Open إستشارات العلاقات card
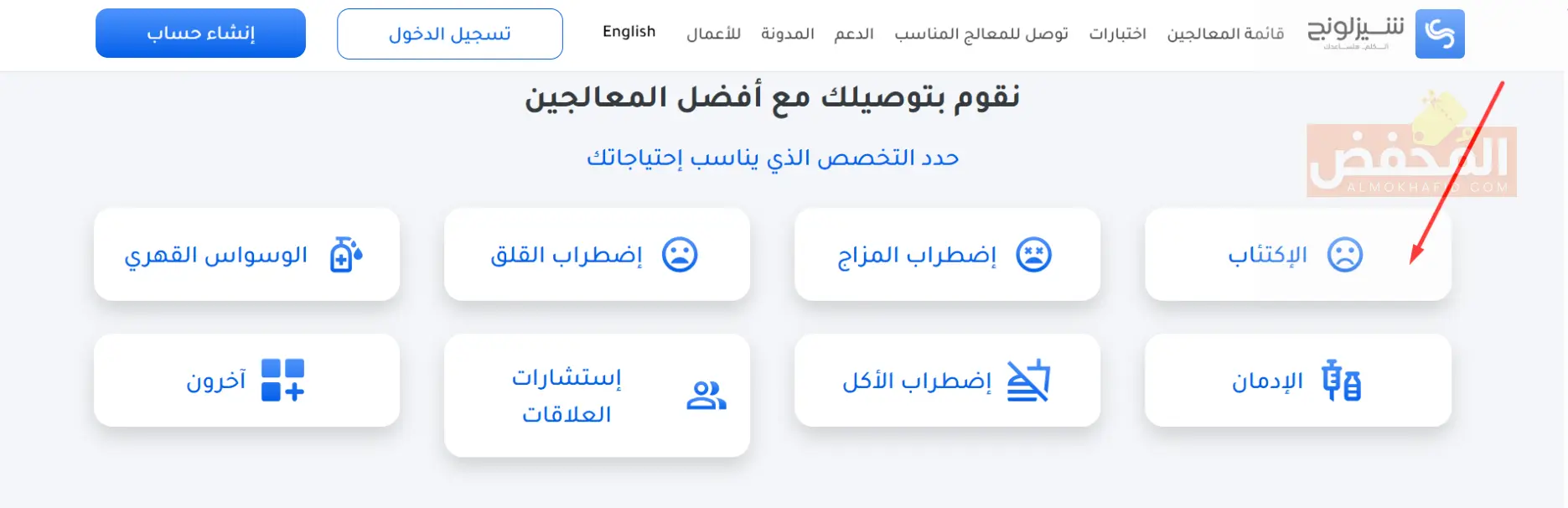 (x=596, y=396)
